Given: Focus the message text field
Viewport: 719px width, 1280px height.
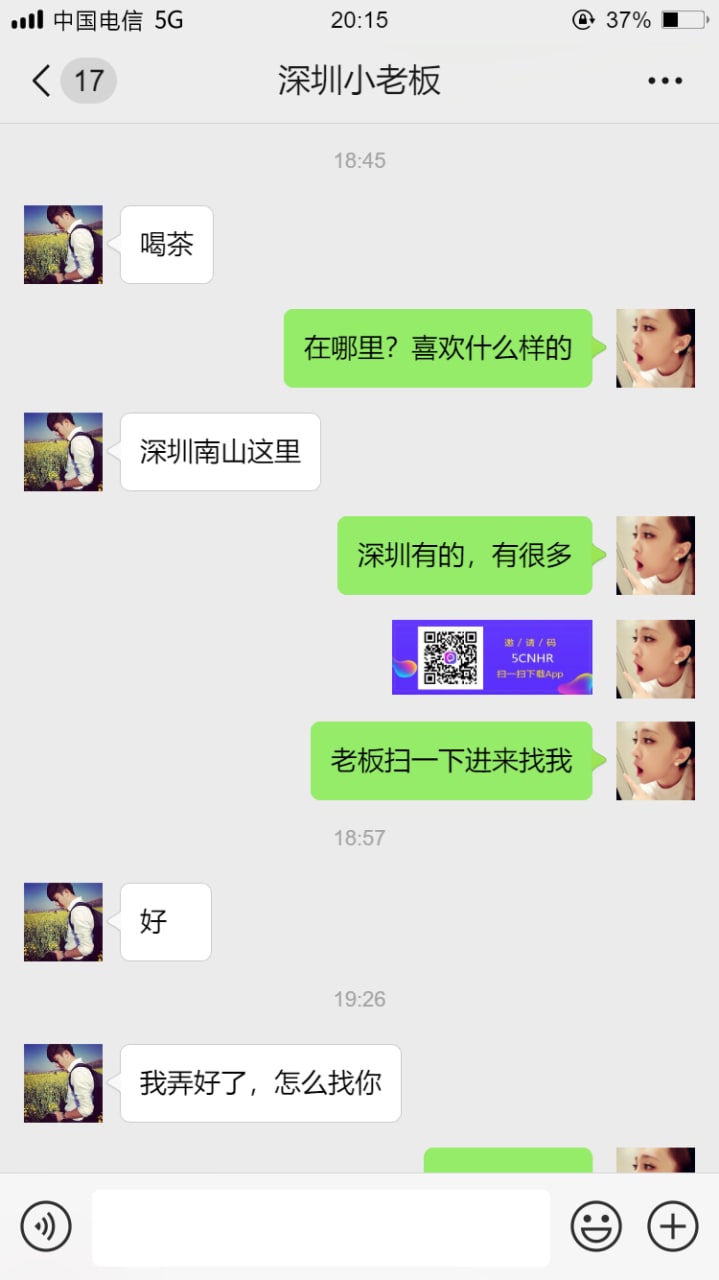Looking at the screenshot, I should pyautogui.click(x=321, y=1227).
